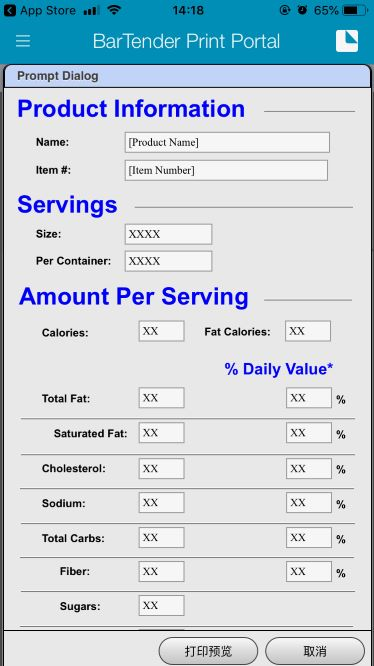
Task: Focus the Saturated Fat amount field
Action: click(161, 432)
